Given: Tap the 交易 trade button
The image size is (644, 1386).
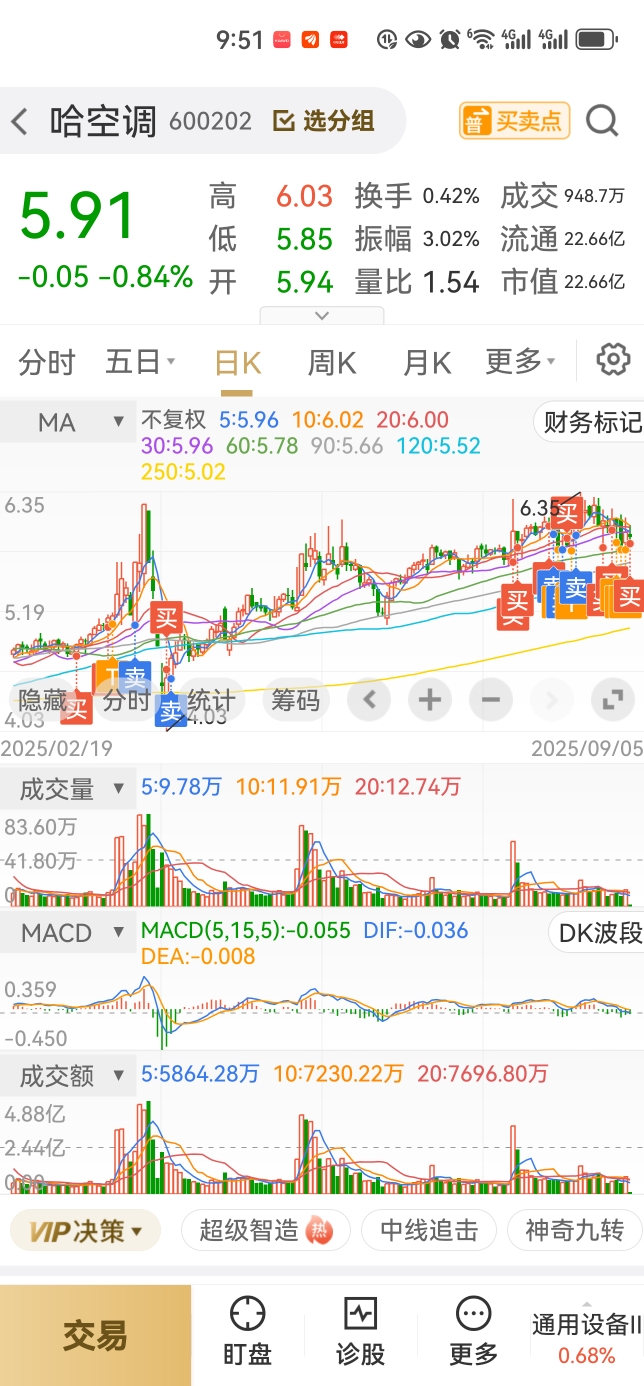Looking at the screenshot, I should coord(95,1335).
